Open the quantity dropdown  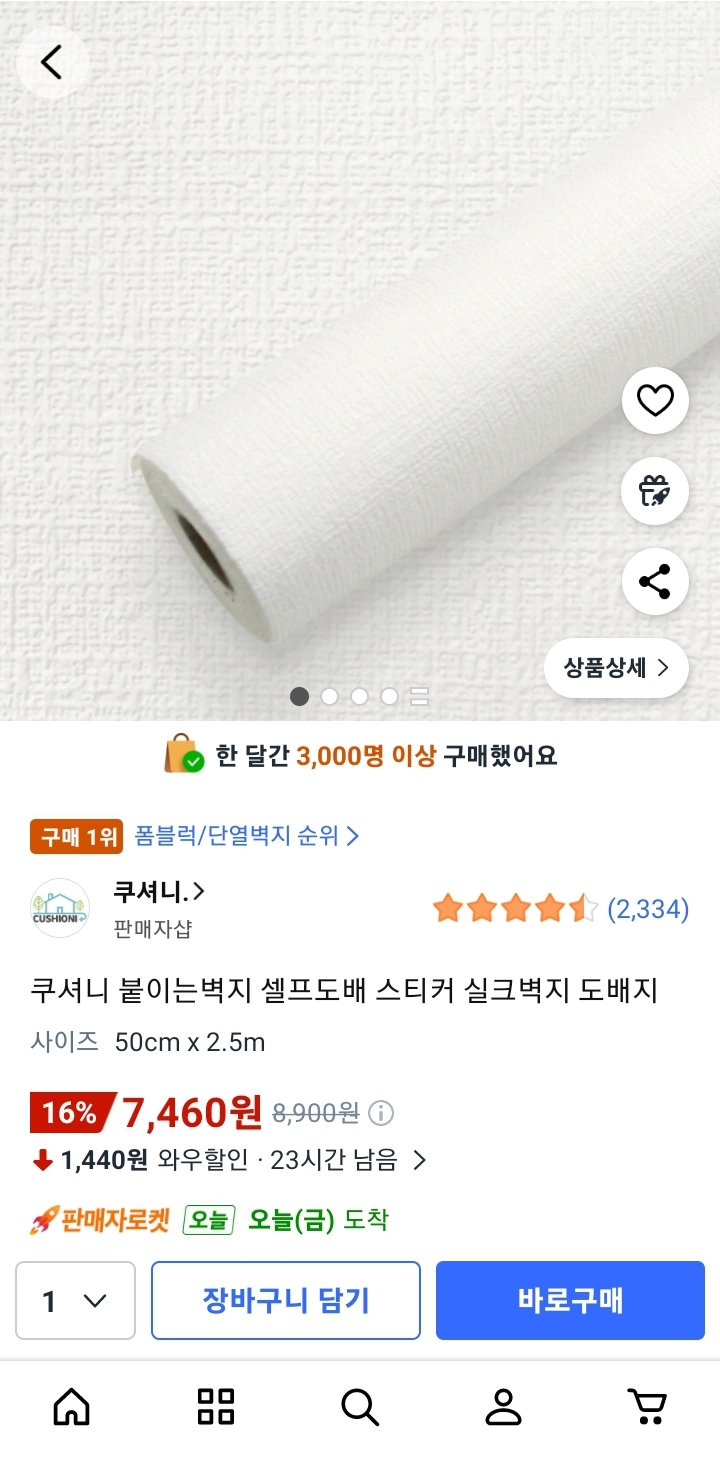(x=75, y=1301)
